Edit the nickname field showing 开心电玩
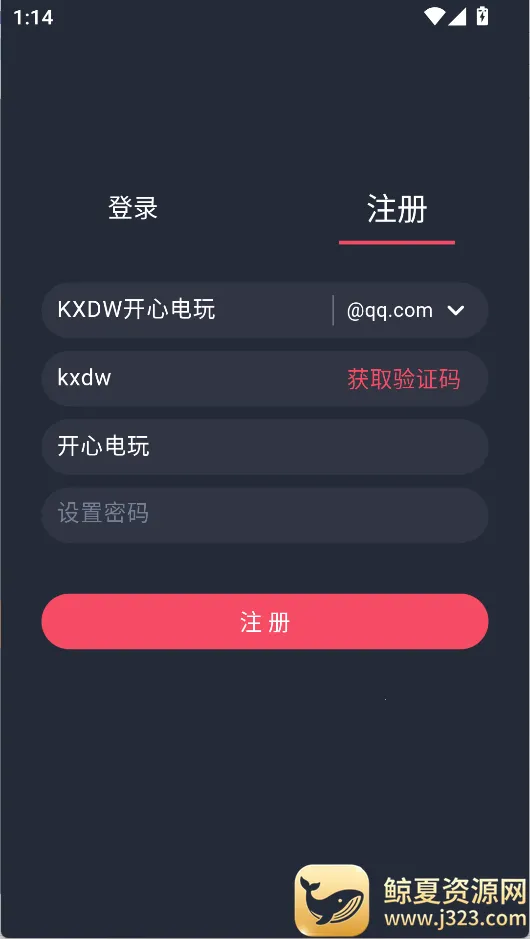 (x=265, y=447)
